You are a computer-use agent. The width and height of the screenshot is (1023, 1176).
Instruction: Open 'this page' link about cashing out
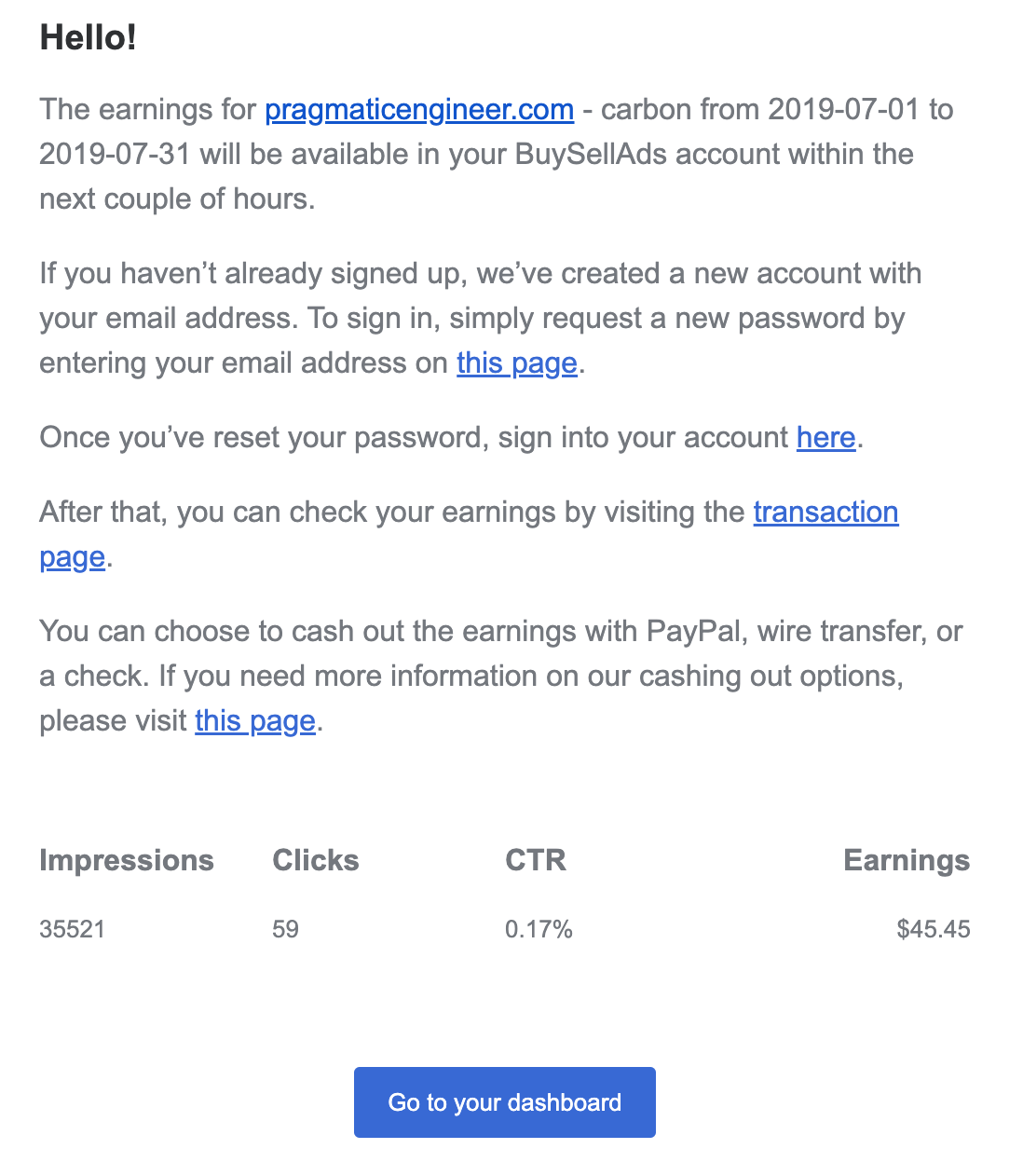[254, 721]
